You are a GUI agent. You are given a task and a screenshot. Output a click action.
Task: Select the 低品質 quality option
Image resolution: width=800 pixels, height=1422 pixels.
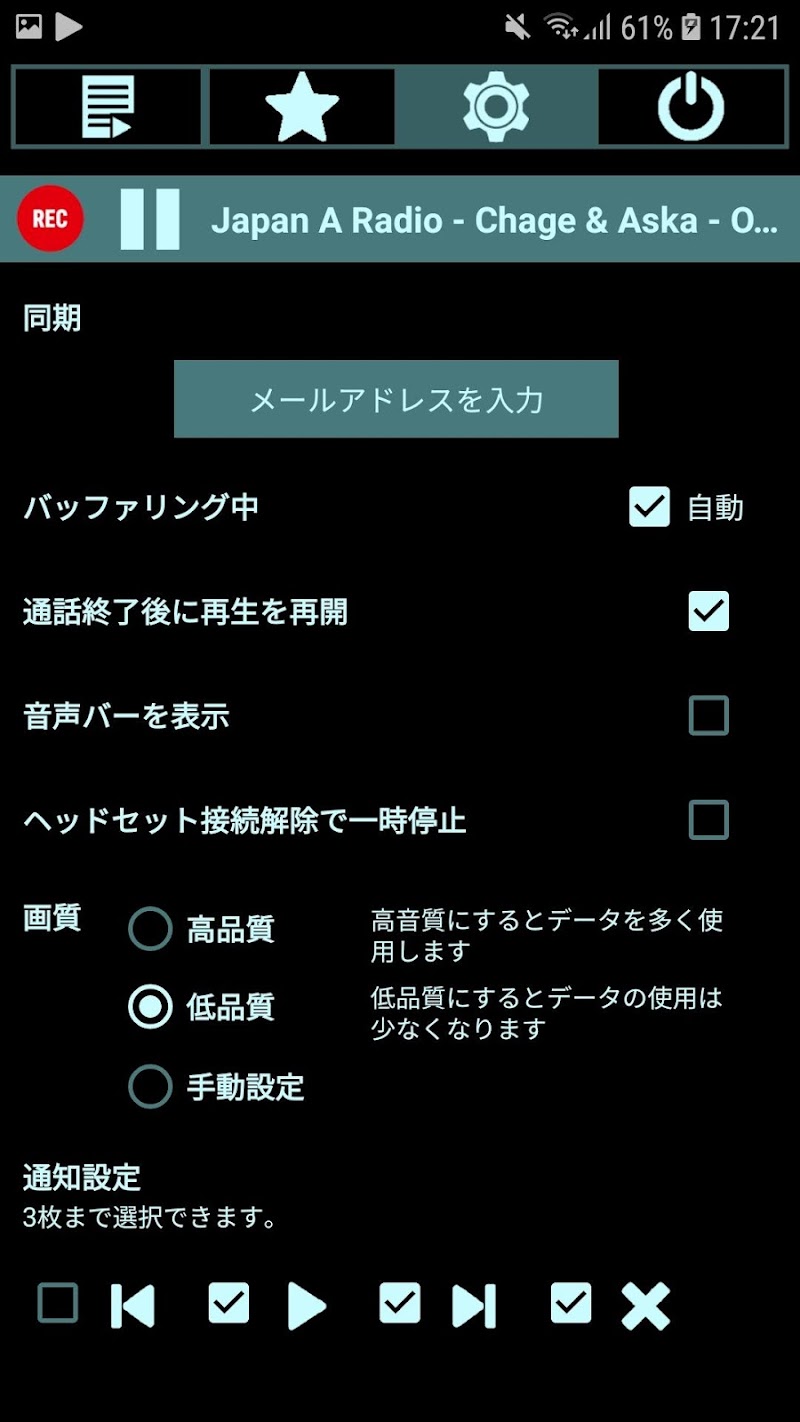(x=151, y=1007)
